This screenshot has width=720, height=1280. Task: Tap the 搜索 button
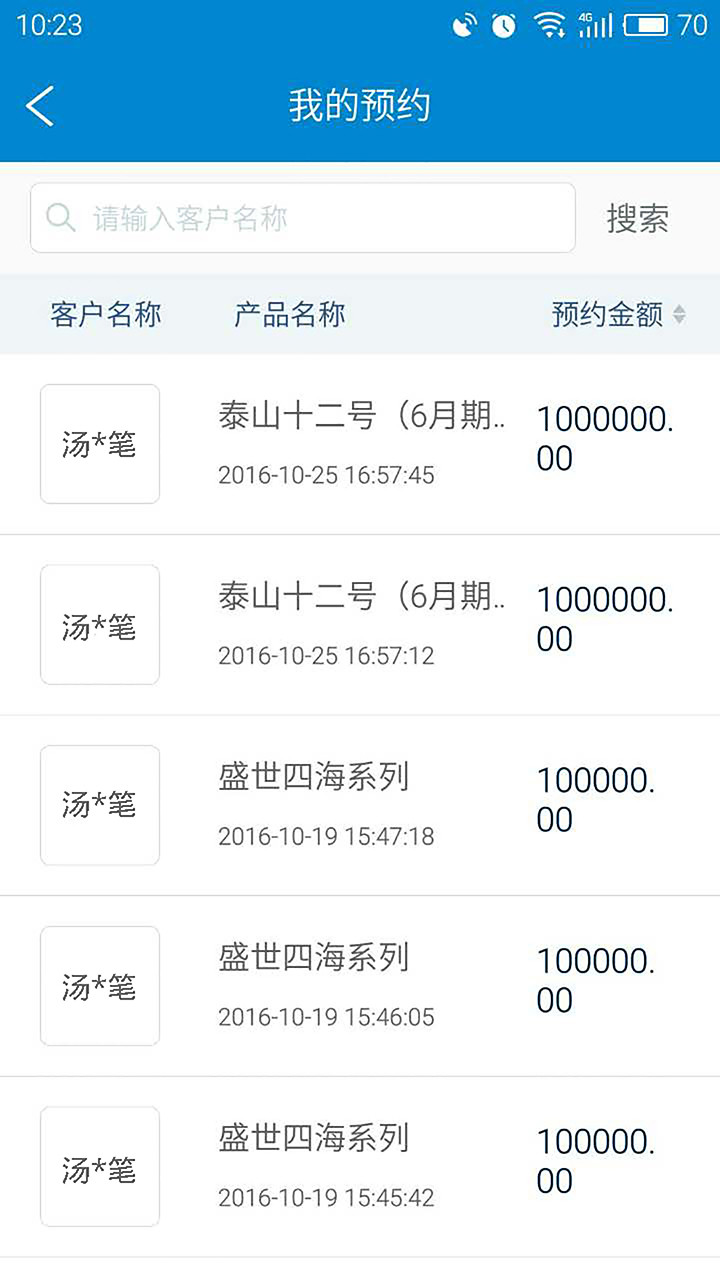(638, 218)
